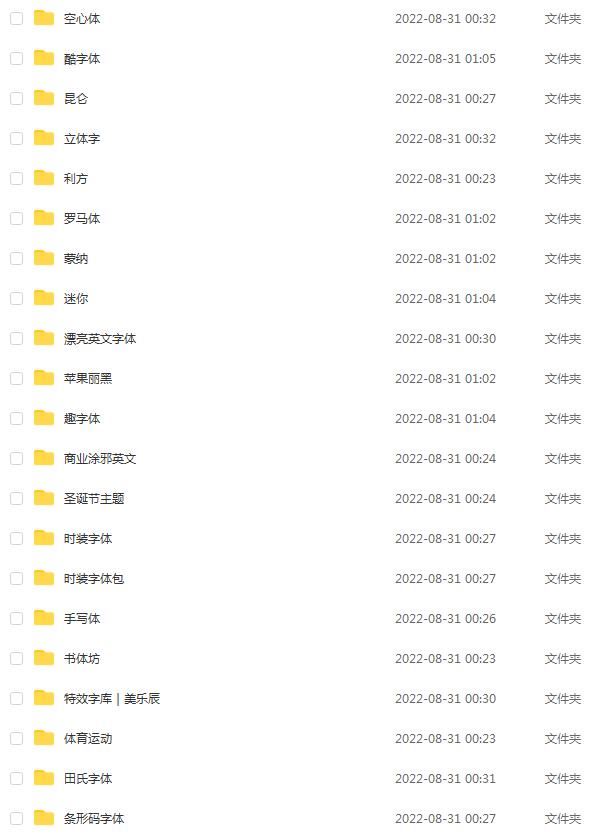The width and height of the screenshot is (604, 836).
Task: Open the 时装字体包 folder
Action: (93, 579)
